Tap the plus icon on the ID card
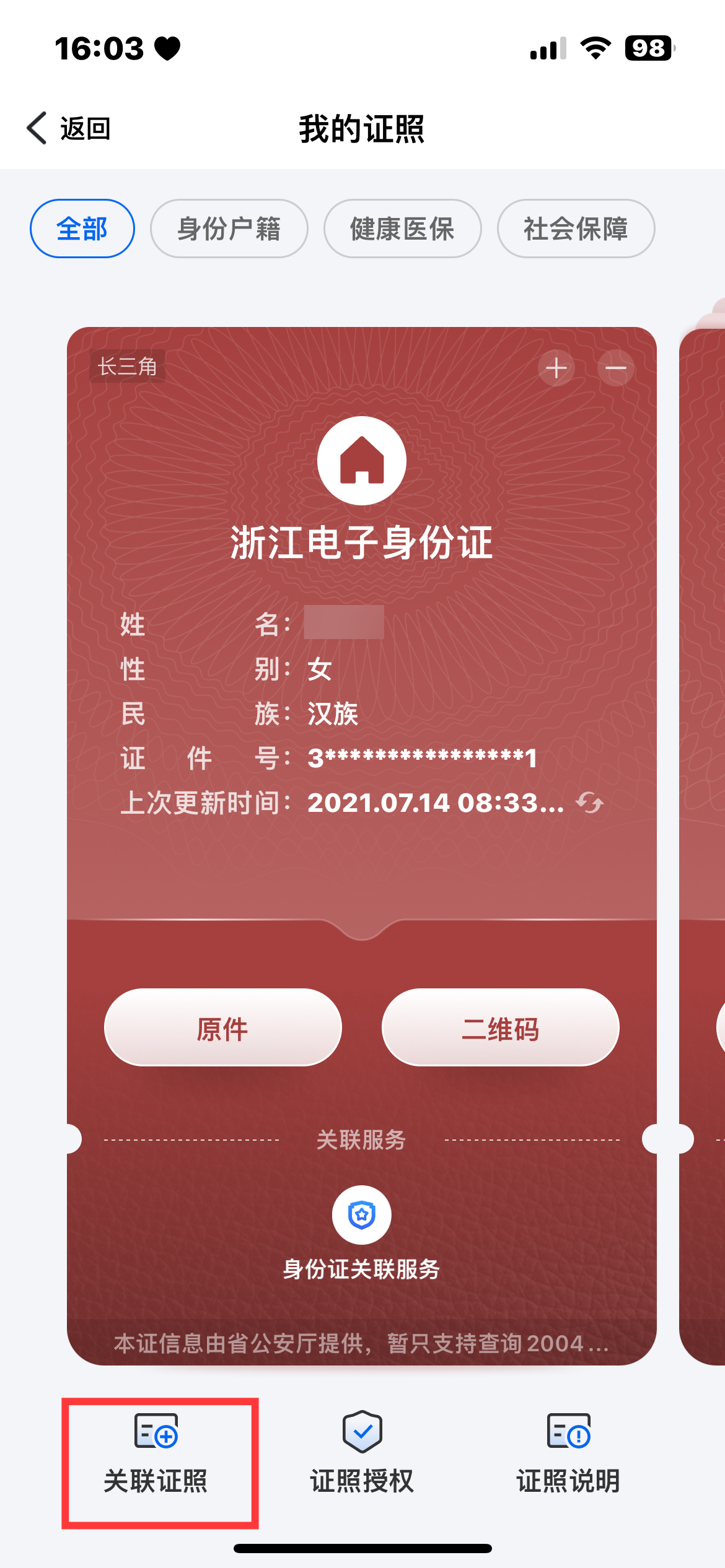 556,368
